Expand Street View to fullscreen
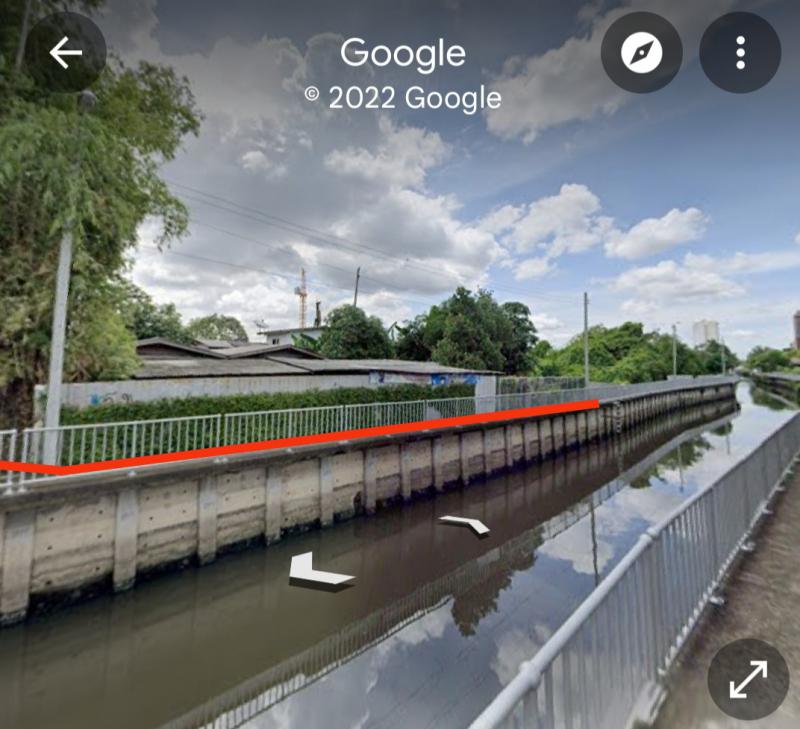Image resolution: width=800 pixels, height=729 pixels. point(747,679)
